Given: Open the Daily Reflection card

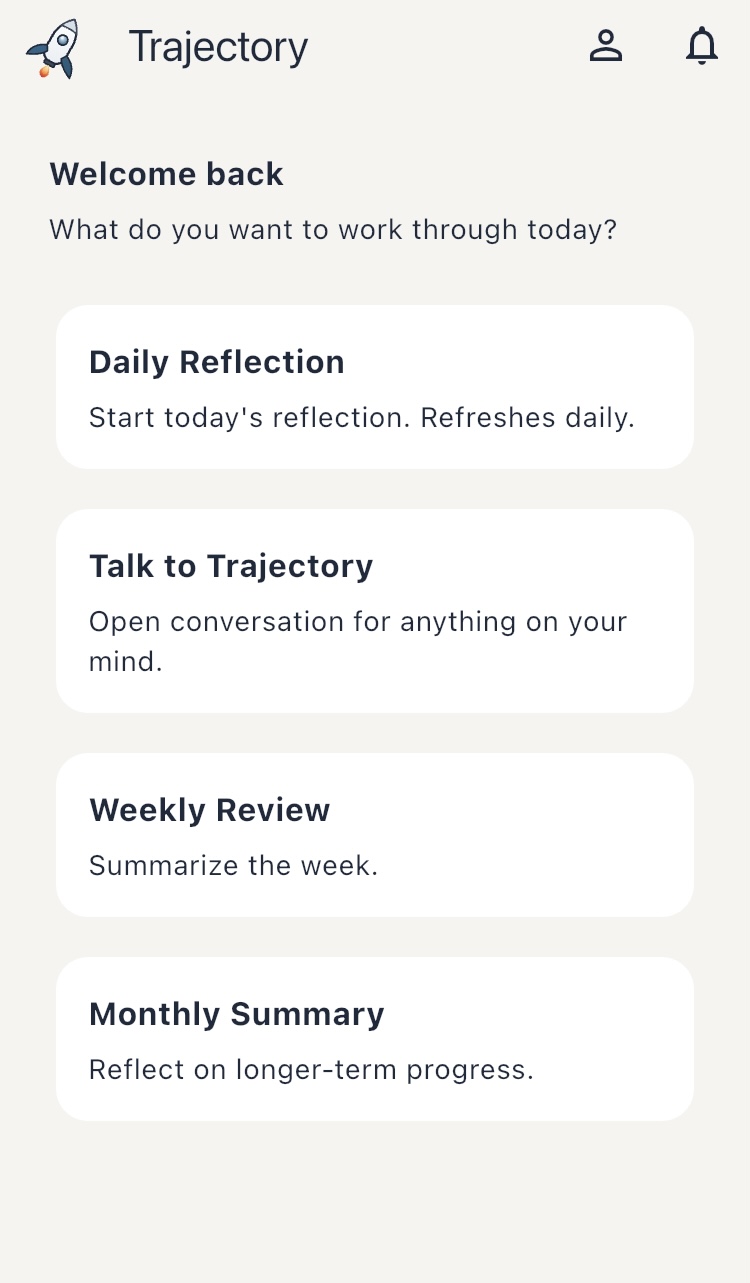Looking at the screenshot, I should pyautogui.click(x=375, y=386).
